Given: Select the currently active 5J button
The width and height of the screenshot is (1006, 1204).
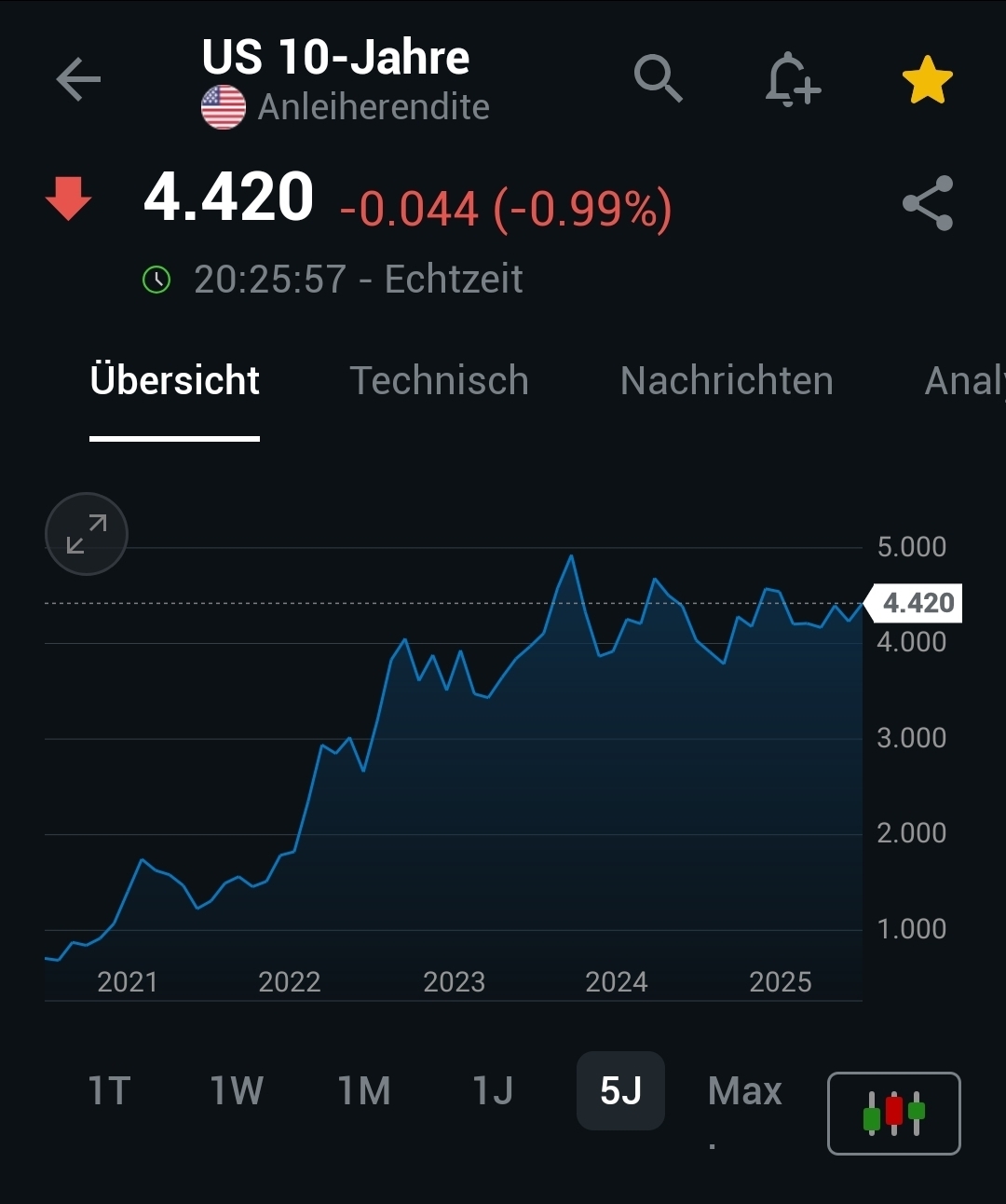Looking at the screenshot, I should 620,1090.
